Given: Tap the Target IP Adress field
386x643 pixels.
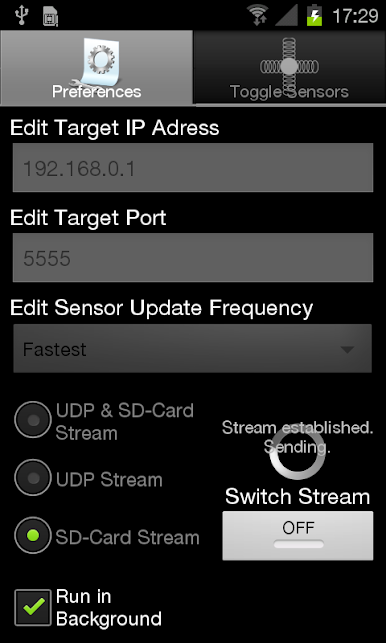Looking at the screenshot, I should click(193, 167).
